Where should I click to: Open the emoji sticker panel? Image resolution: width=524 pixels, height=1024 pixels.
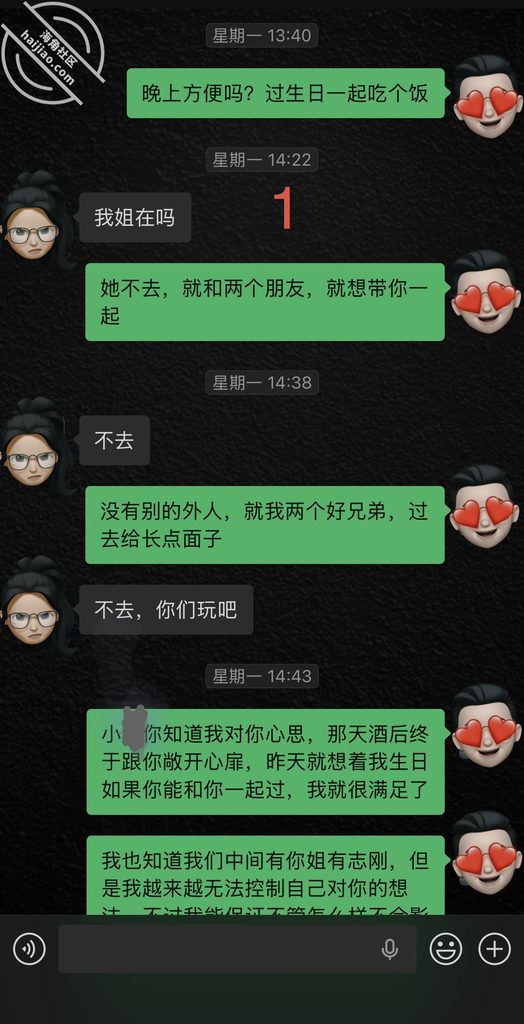click(446, 949)
